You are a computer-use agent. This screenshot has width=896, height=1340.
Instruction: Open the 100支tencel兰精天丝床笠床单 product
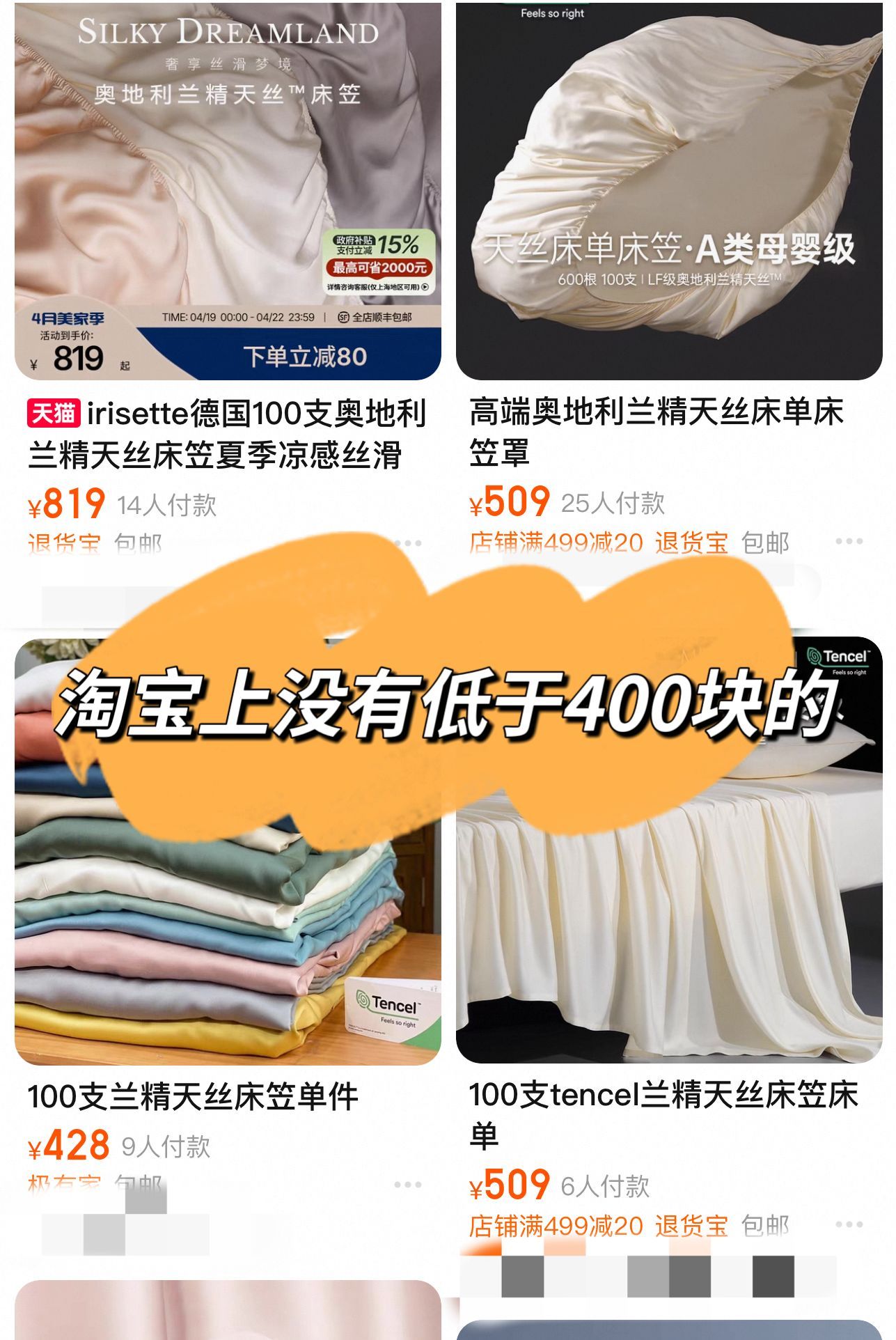(x=663, y=1115)
